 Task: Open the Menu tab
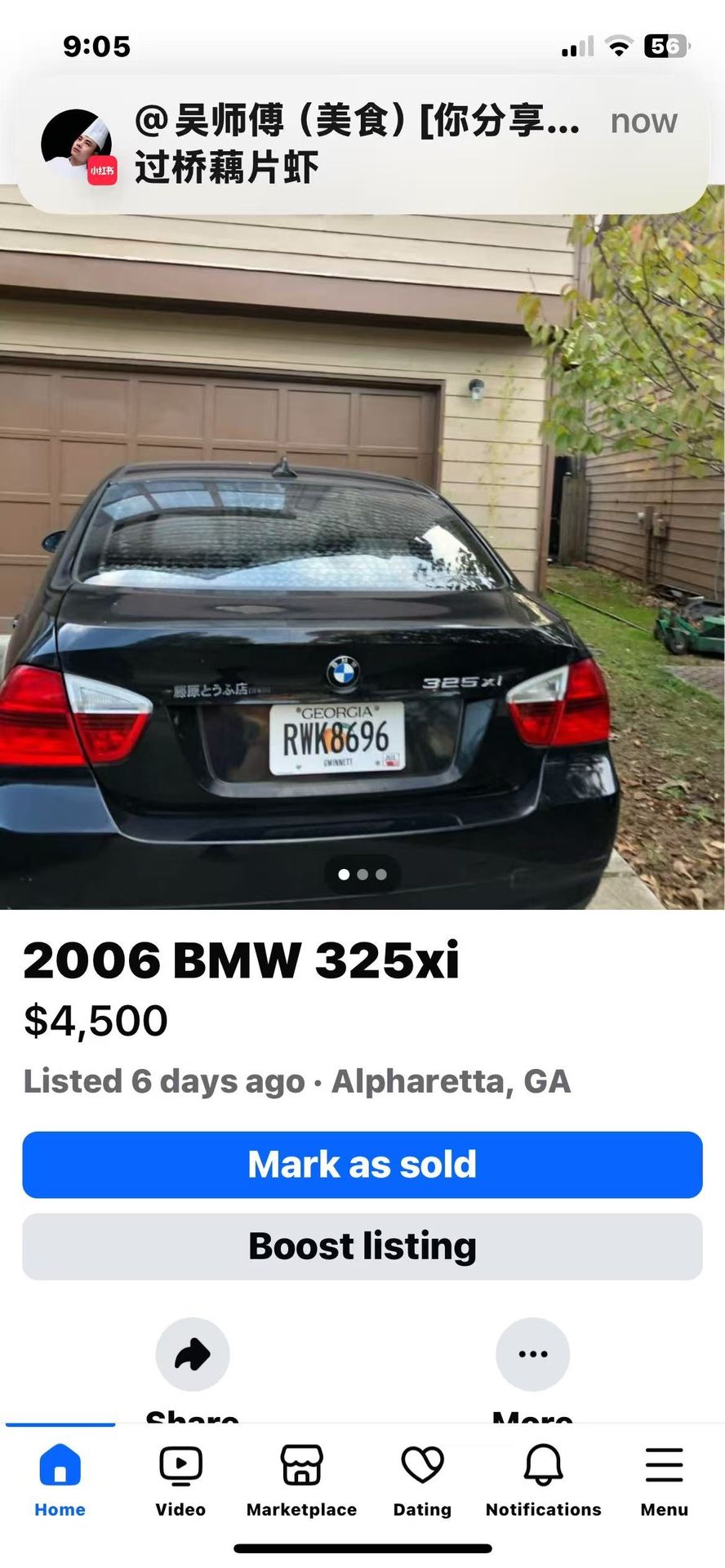point(664,1480)
